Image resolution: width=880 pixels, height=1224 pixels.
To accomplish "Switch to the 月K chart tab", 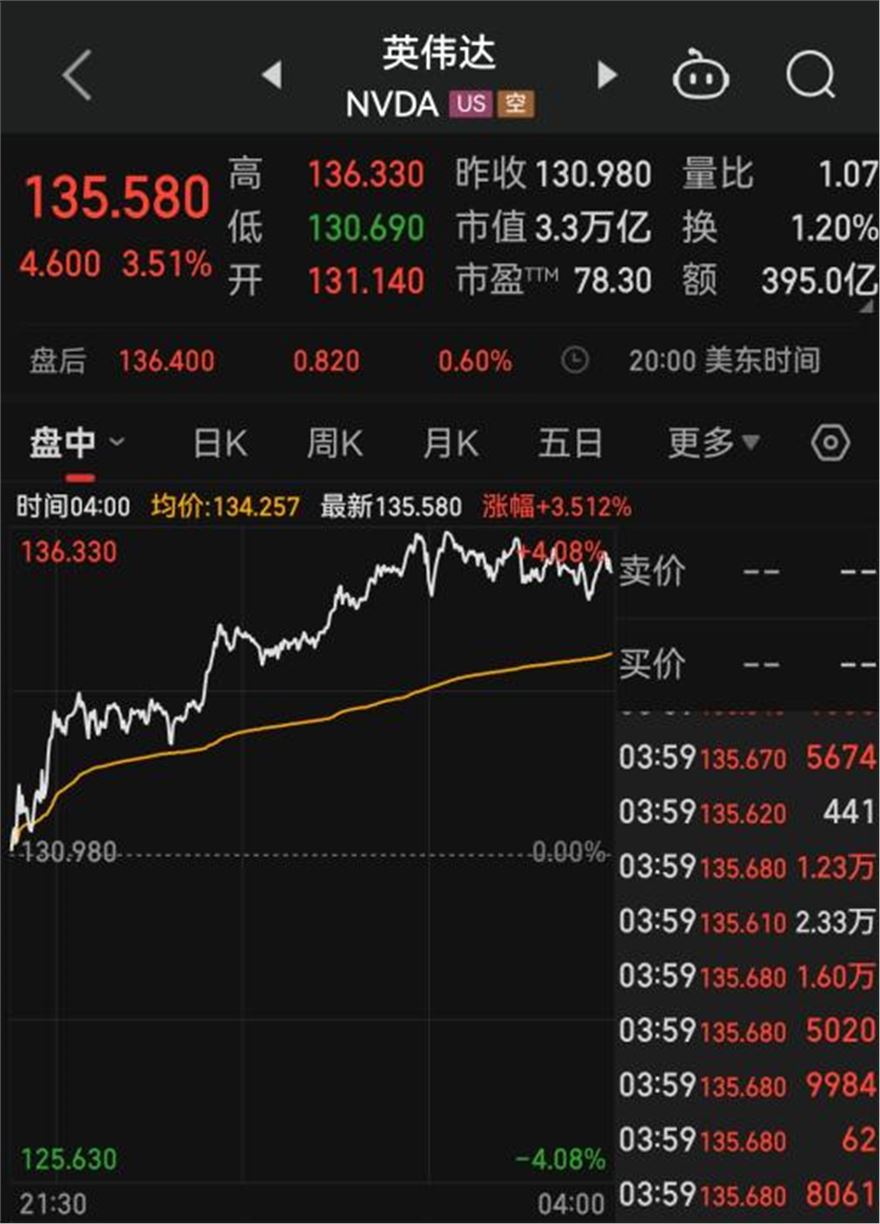I will point(450,442).
